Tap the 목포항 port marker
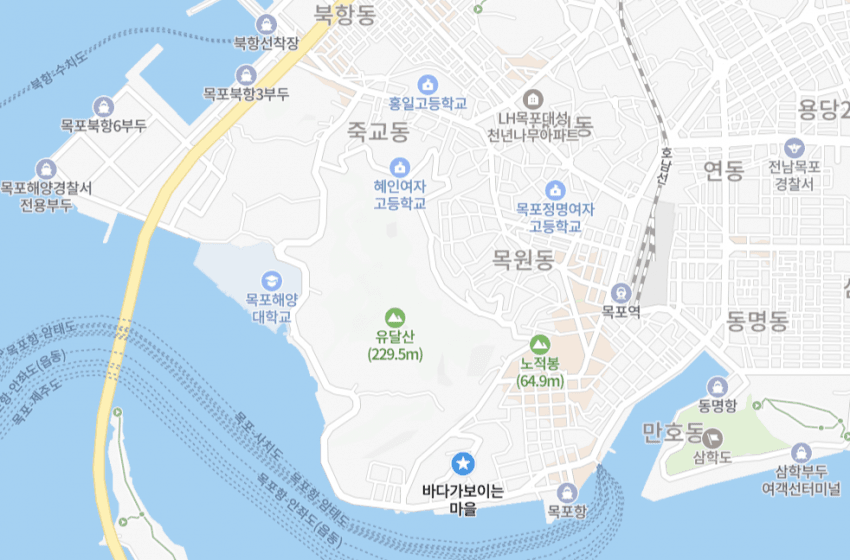Image resolution: width=850 pixels, height=560 pixels. point(567,492)
